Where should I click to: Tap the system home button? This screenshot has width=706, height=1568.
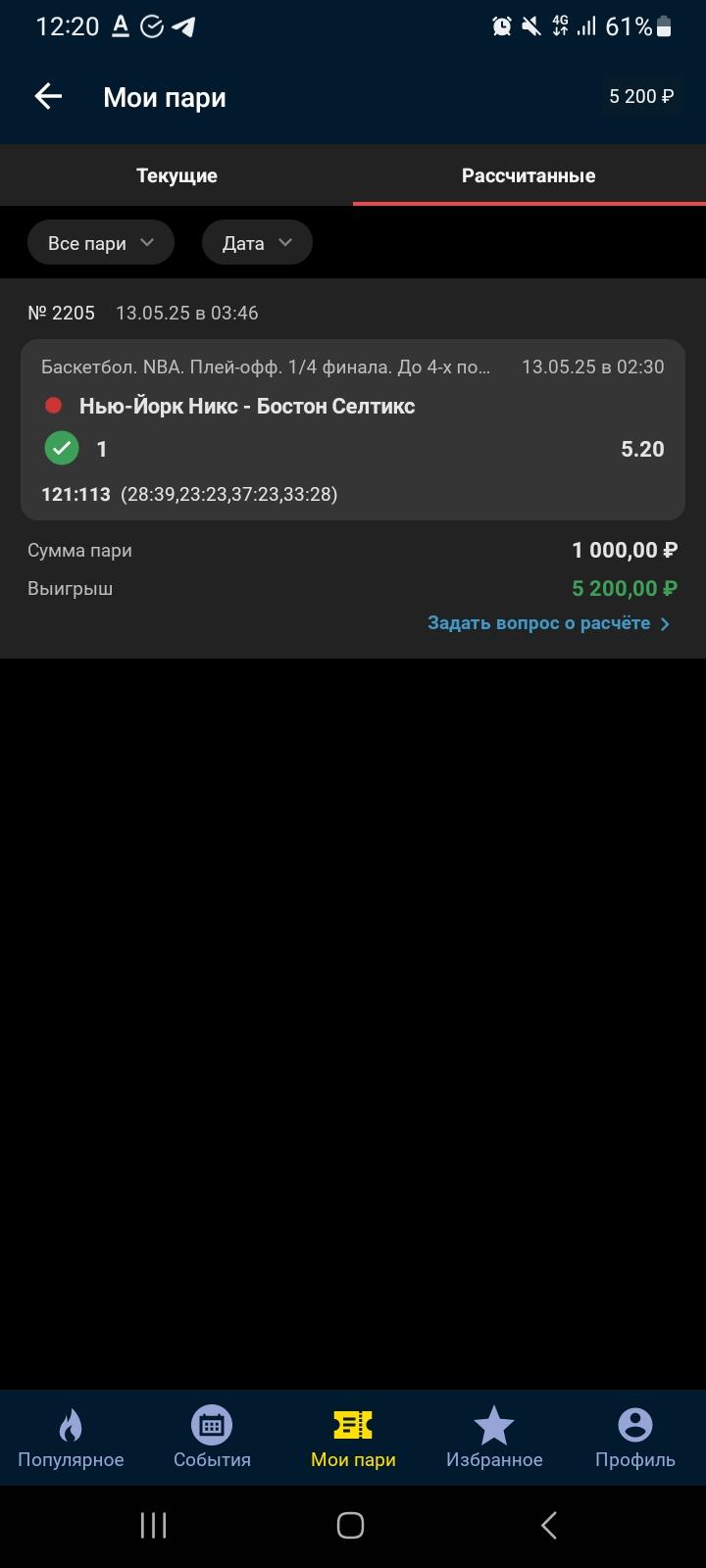[351, 1525]
